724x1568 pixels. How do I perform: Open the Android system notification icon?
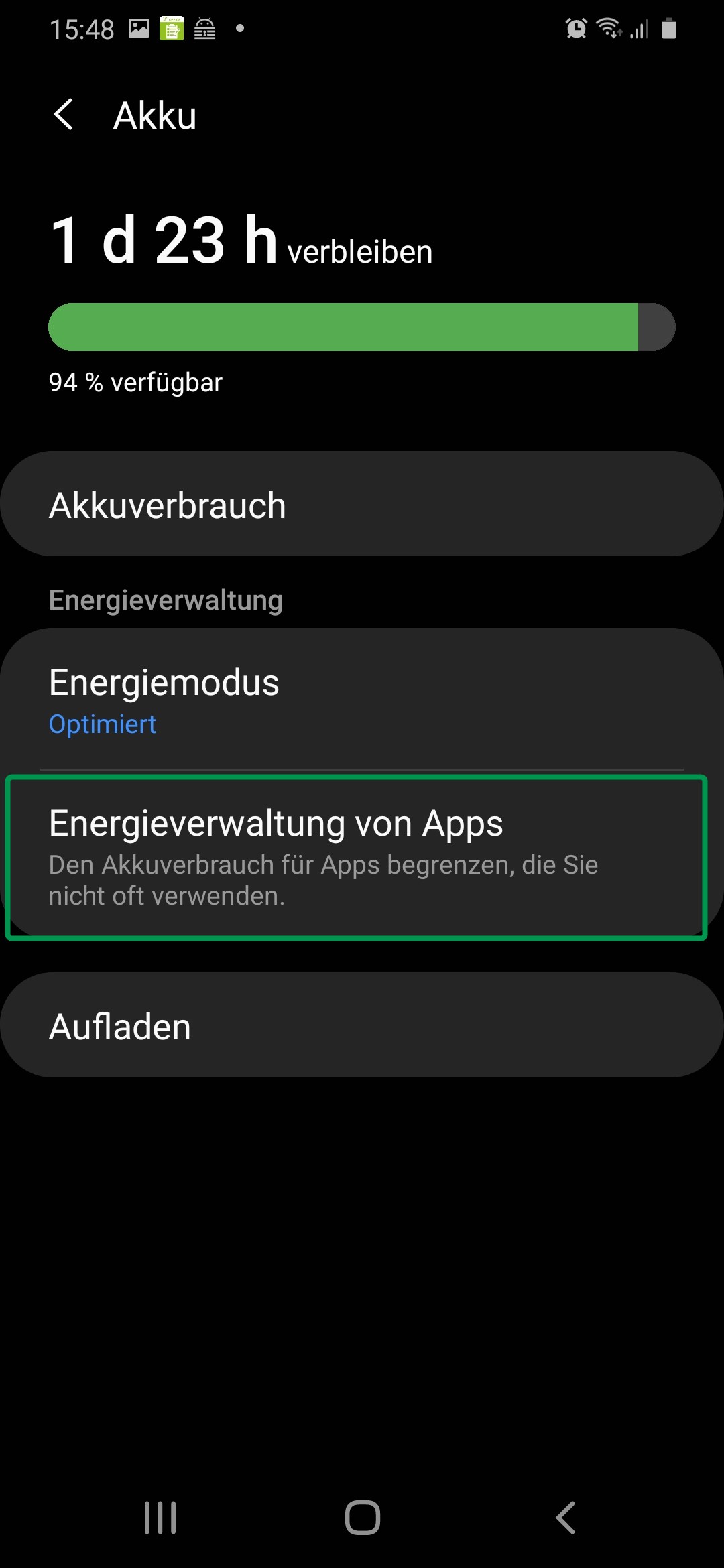(204, 27)
